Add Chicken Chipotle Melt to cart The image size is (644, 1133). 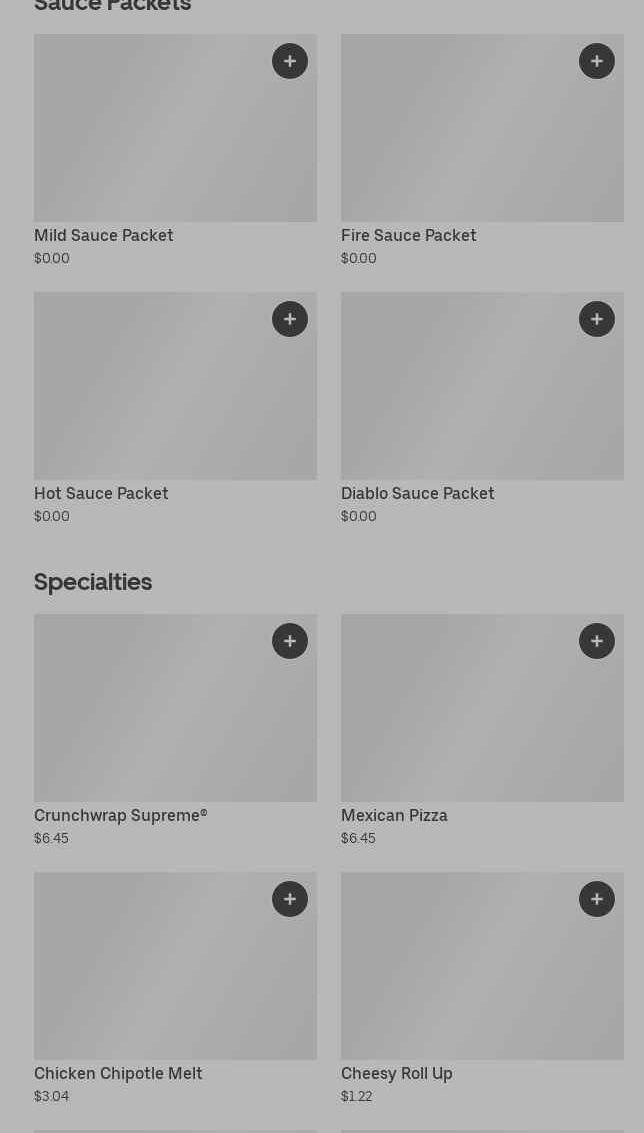coord(290,899)
